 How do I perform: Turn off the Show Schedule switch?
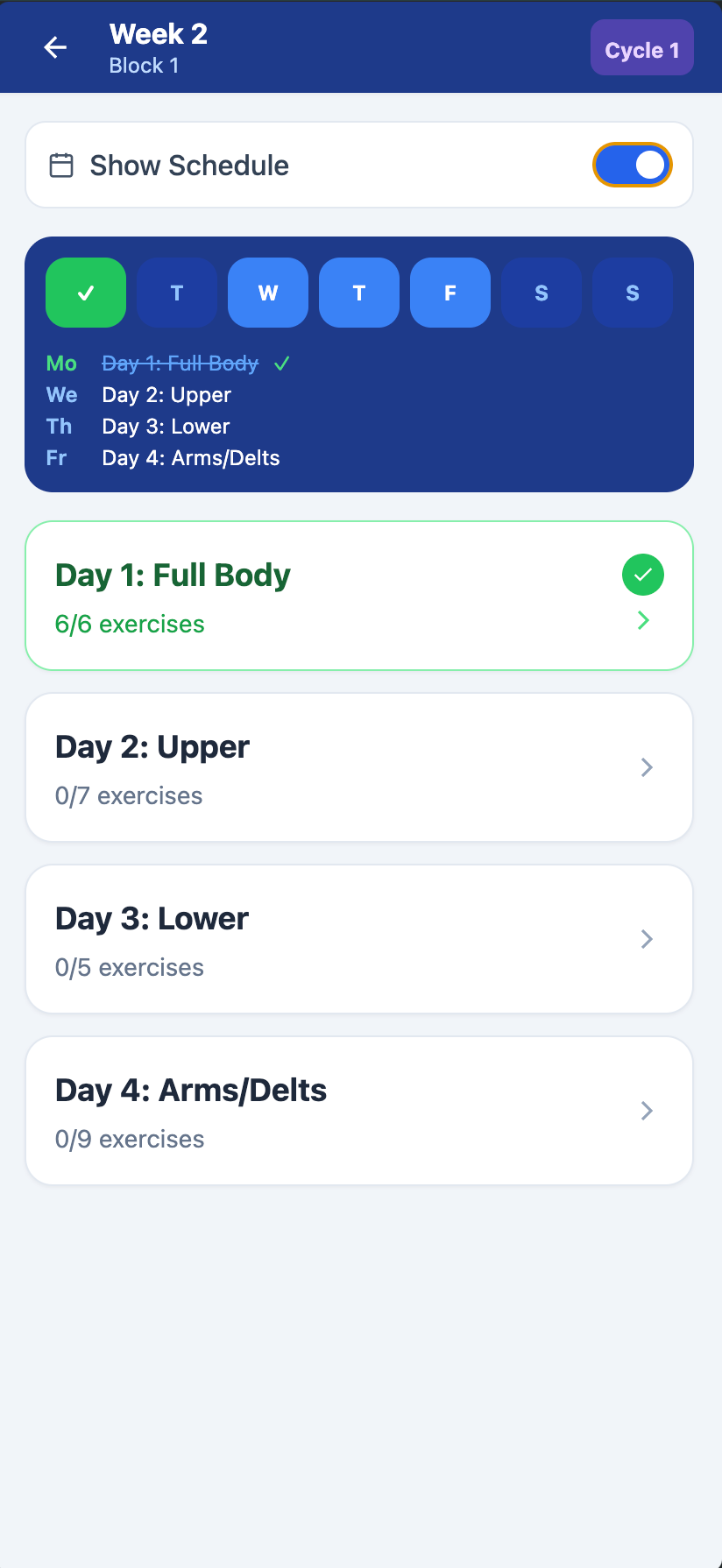click(632, 165)
